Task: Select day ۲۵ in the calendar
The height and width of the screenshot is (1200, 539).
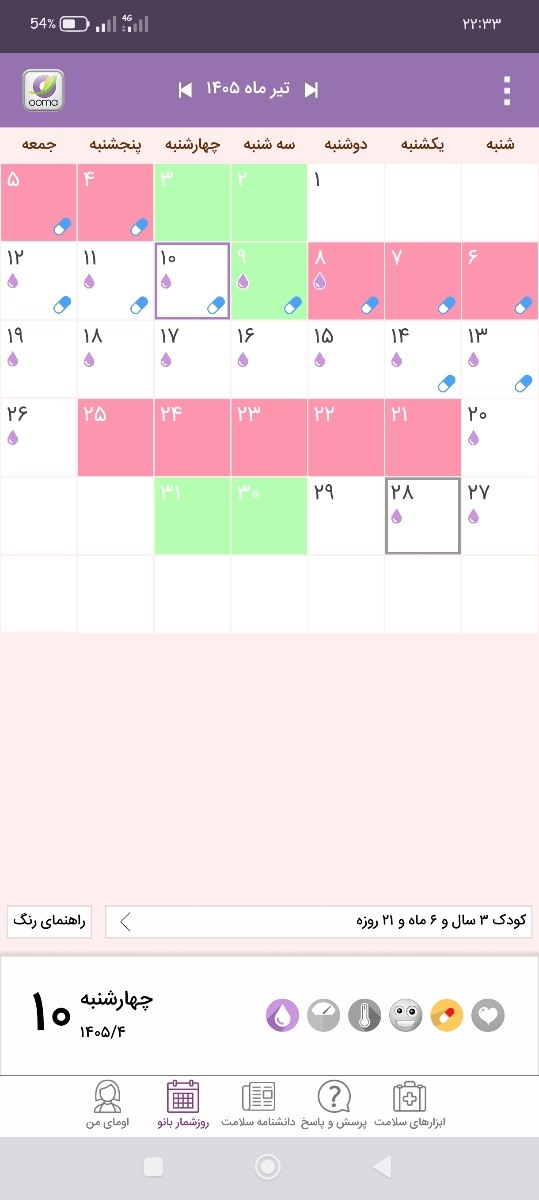Action: coord(116,438)
